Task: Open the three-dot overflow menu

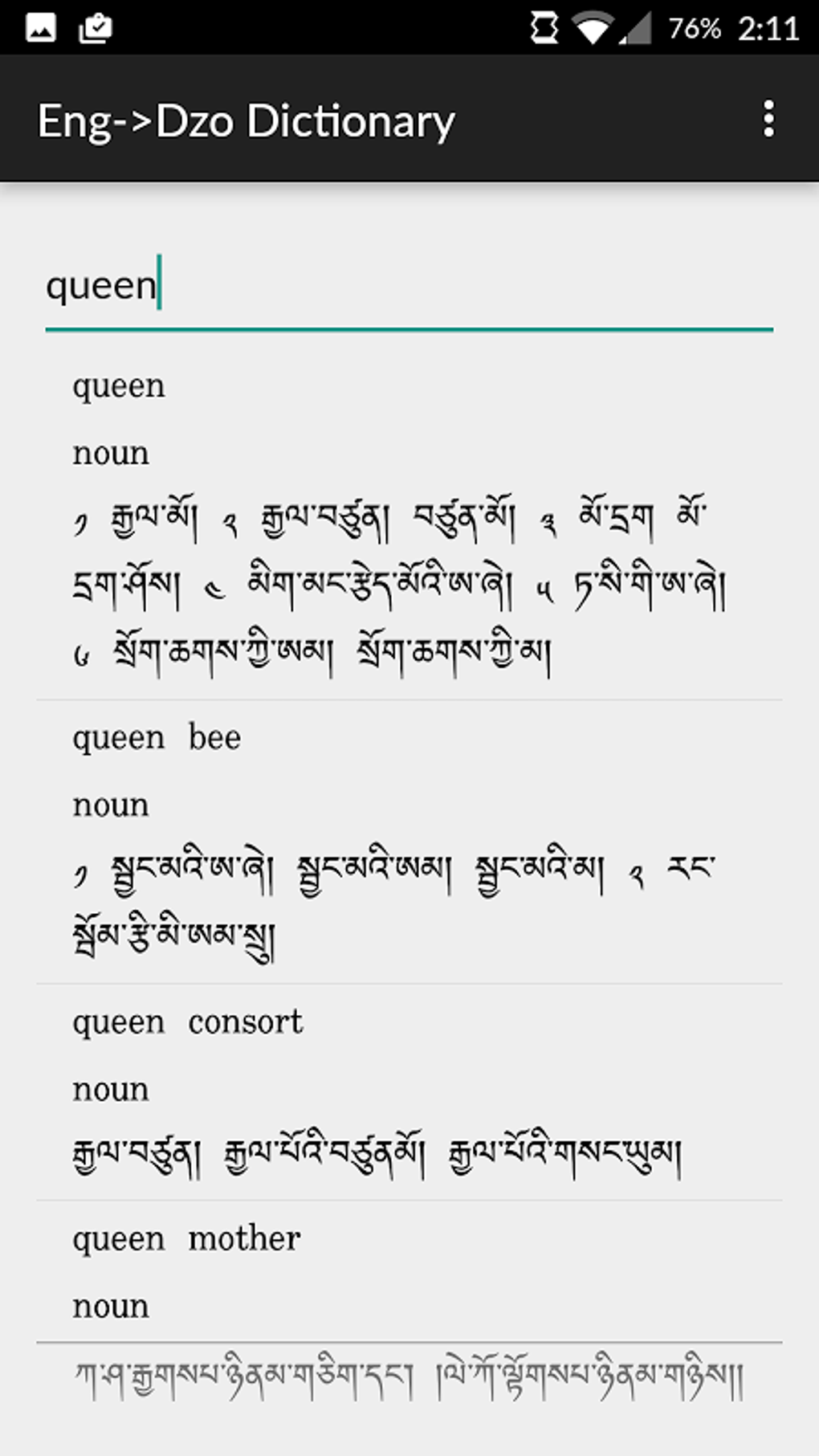Action: 768,120
